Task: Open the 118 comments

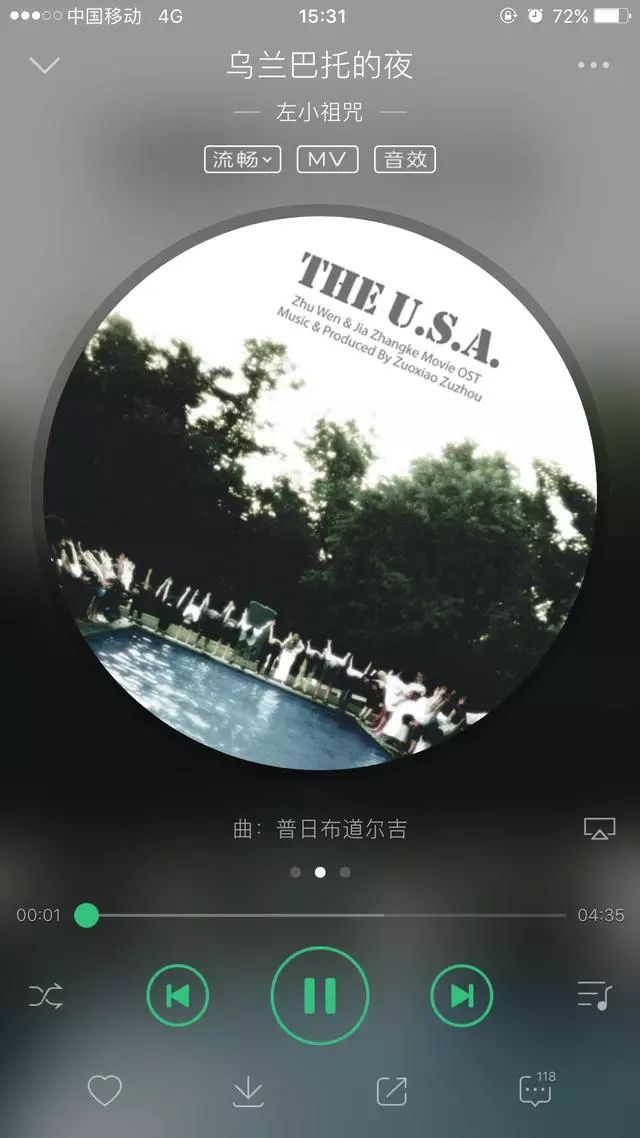Action: (537, 1089)
